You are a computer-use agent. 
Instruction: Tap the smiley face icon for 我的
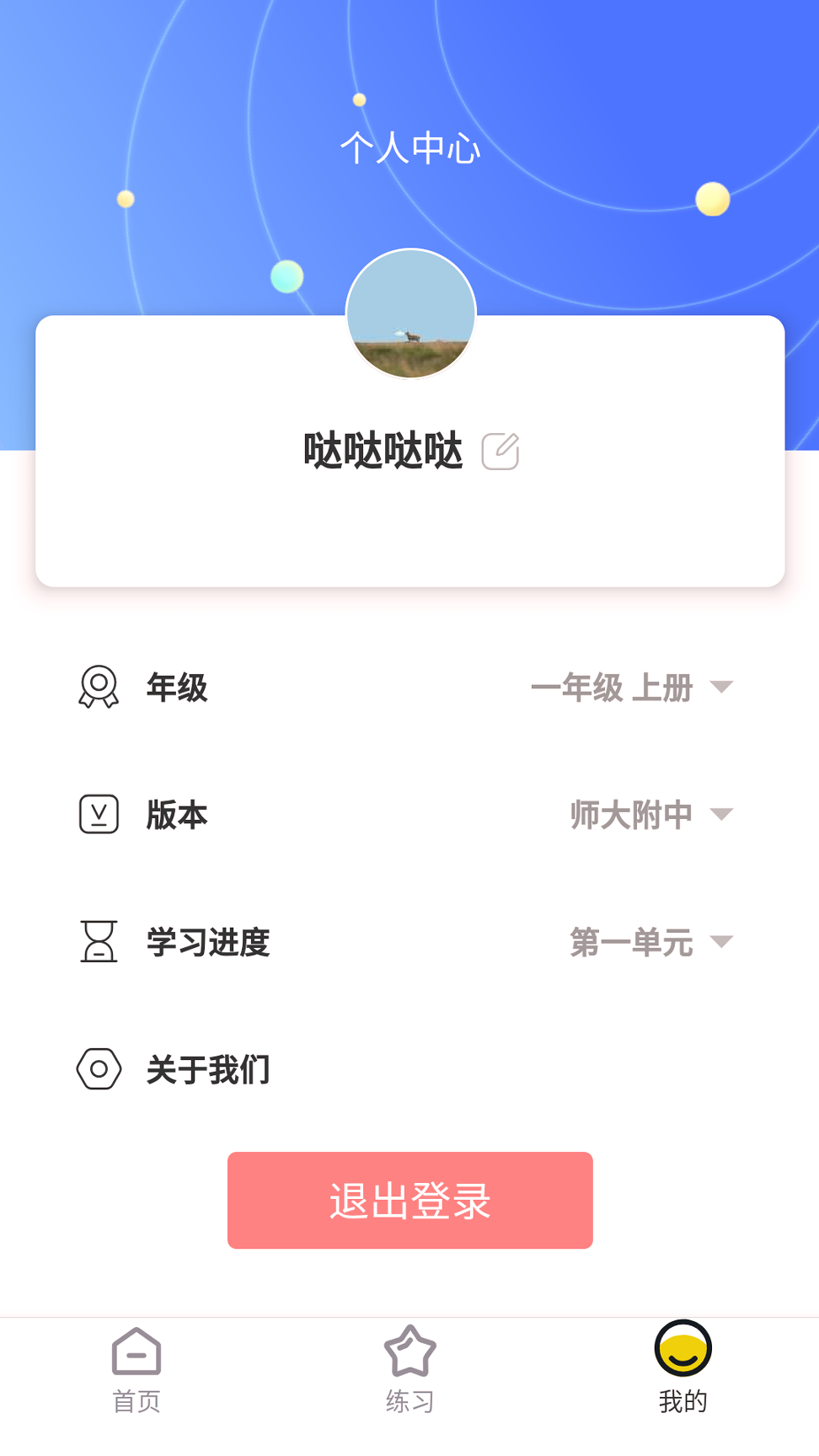[x=682, y=1349]
